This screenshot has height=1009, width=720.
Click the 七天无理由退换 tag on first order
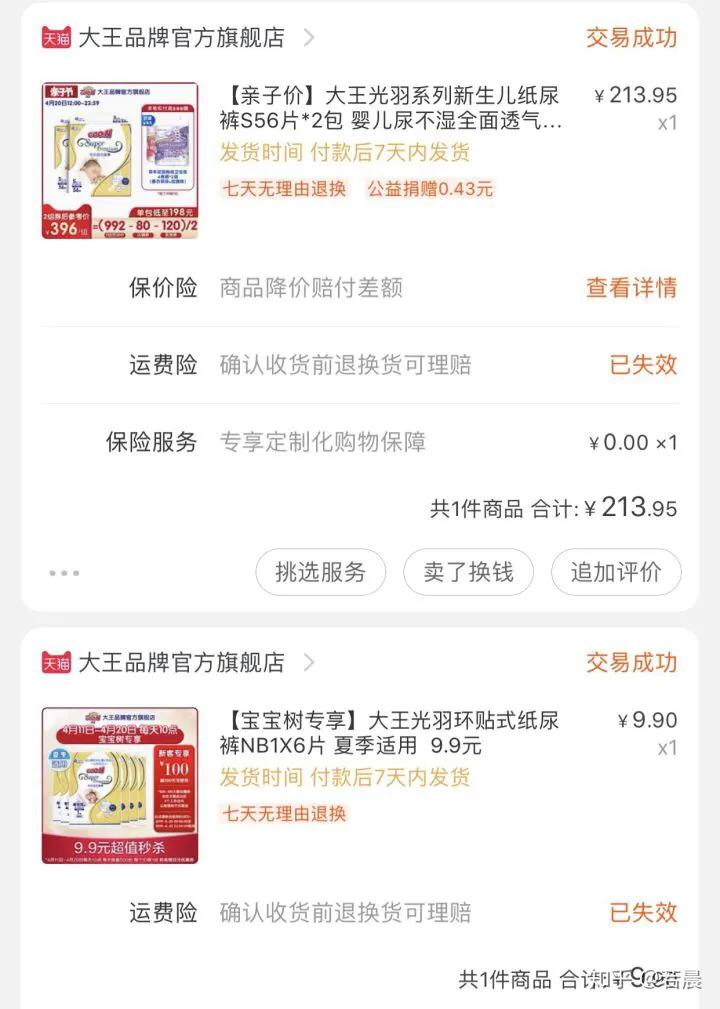285,189
